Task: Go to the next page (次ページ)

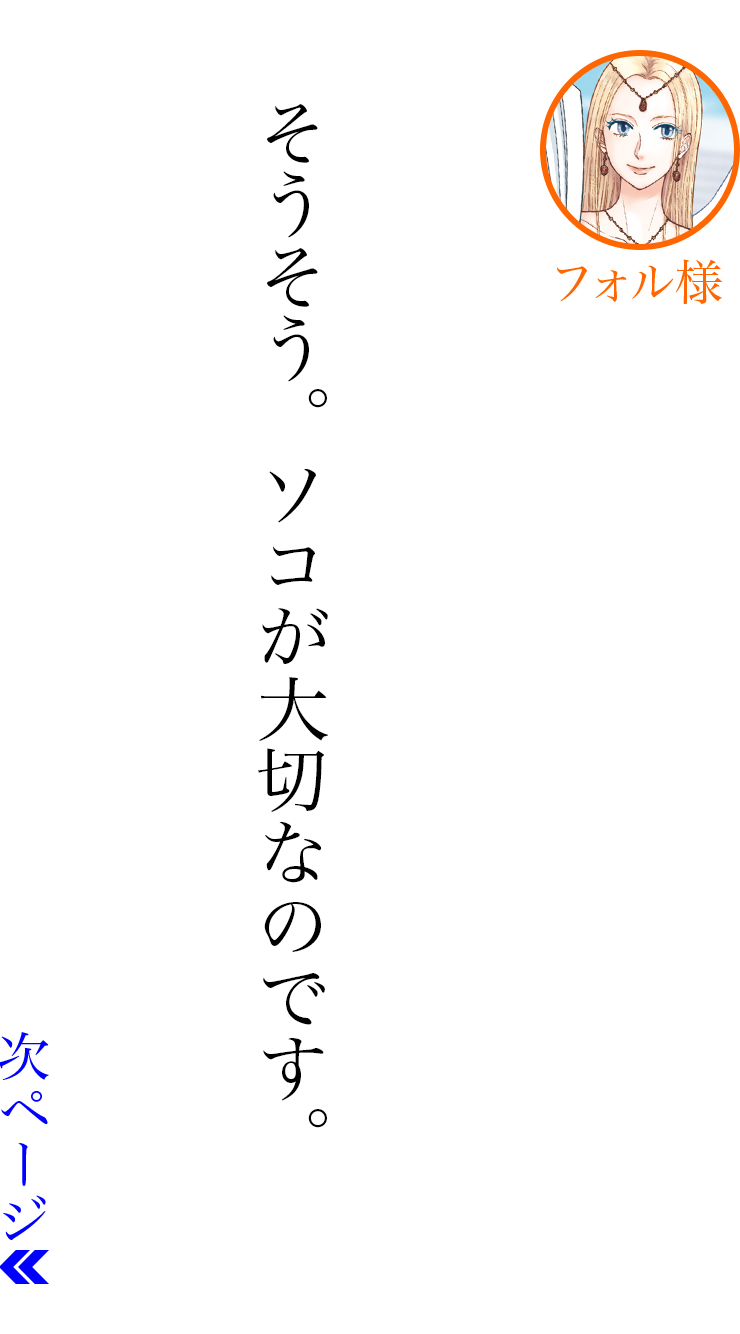Action: point(25,1160)
